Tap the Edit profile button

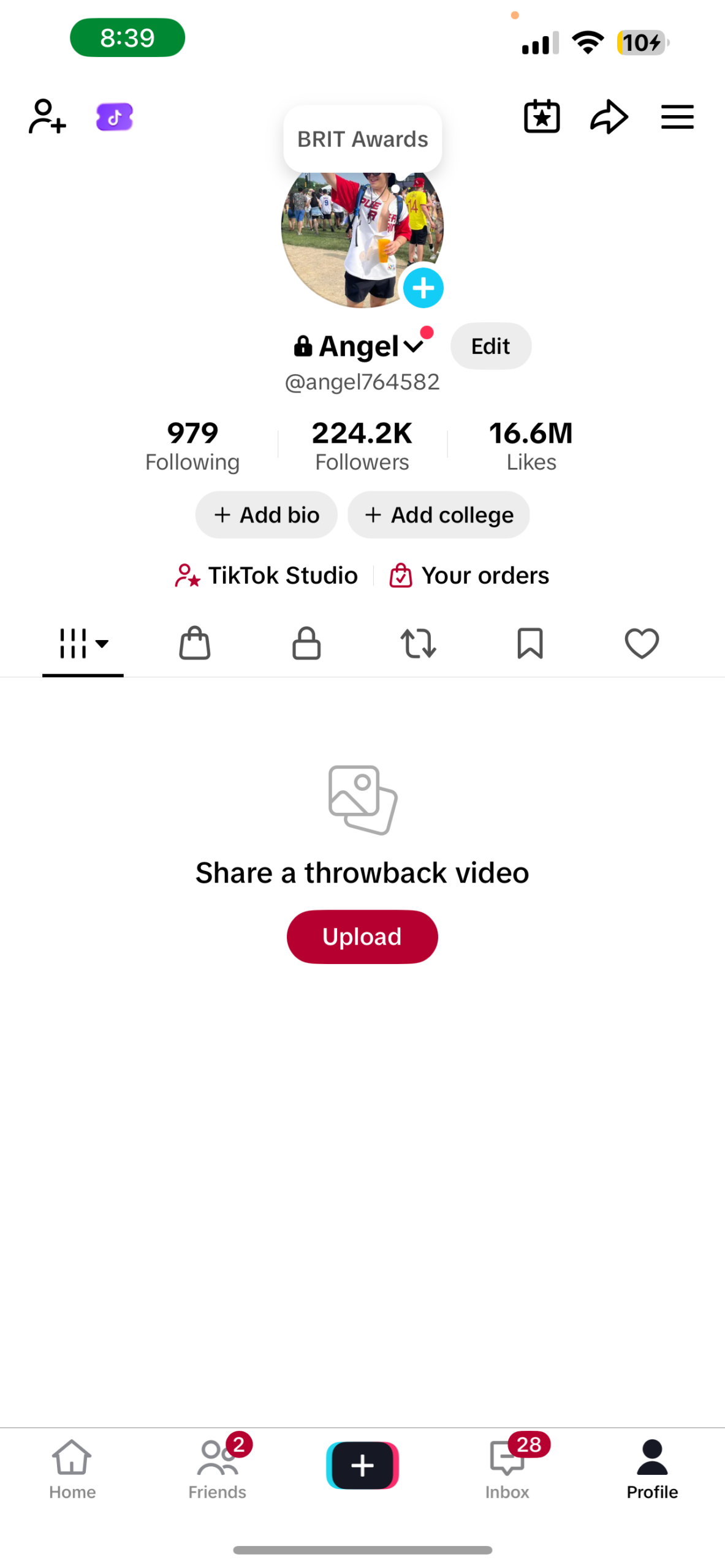[x=490, y=346]
